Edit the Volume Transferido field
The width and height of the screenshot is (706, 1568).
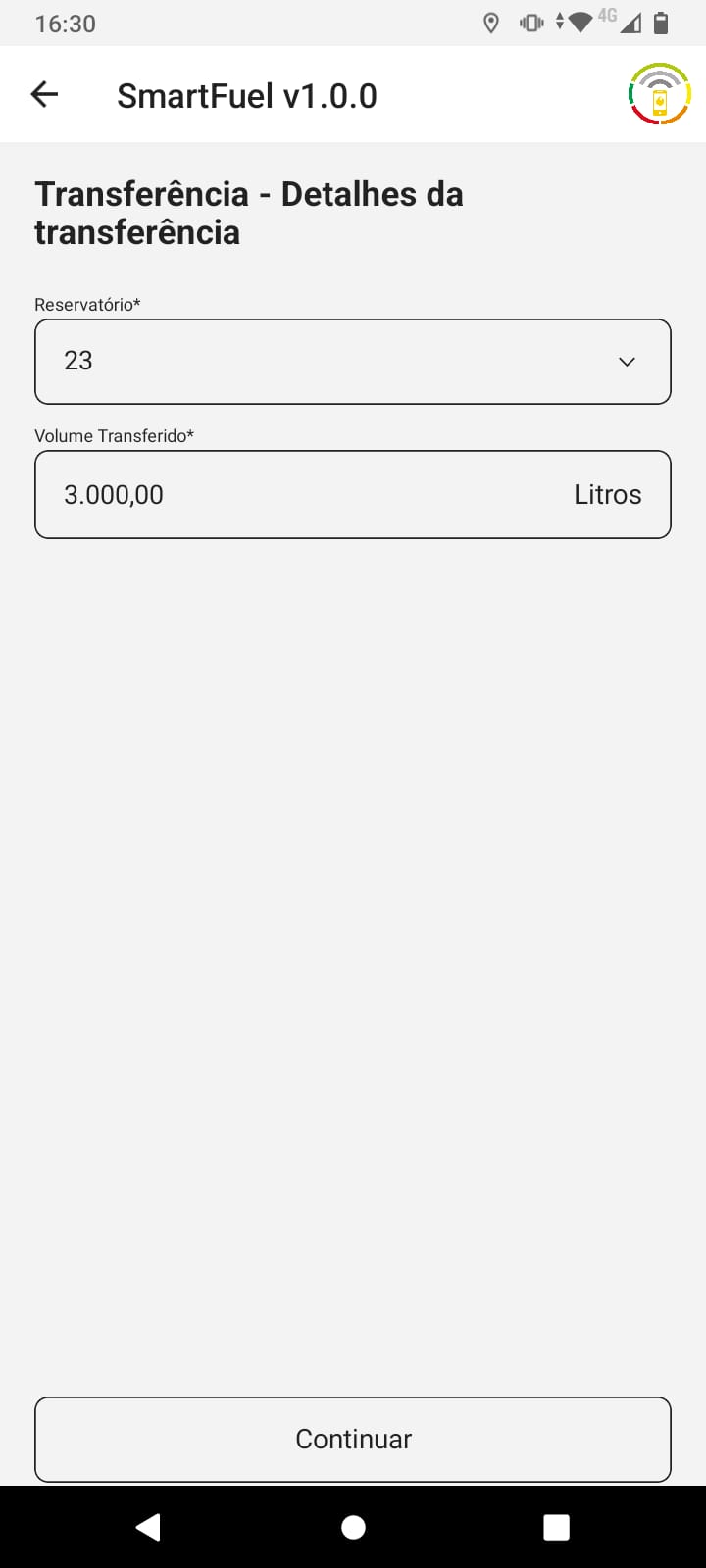point(314,495)
